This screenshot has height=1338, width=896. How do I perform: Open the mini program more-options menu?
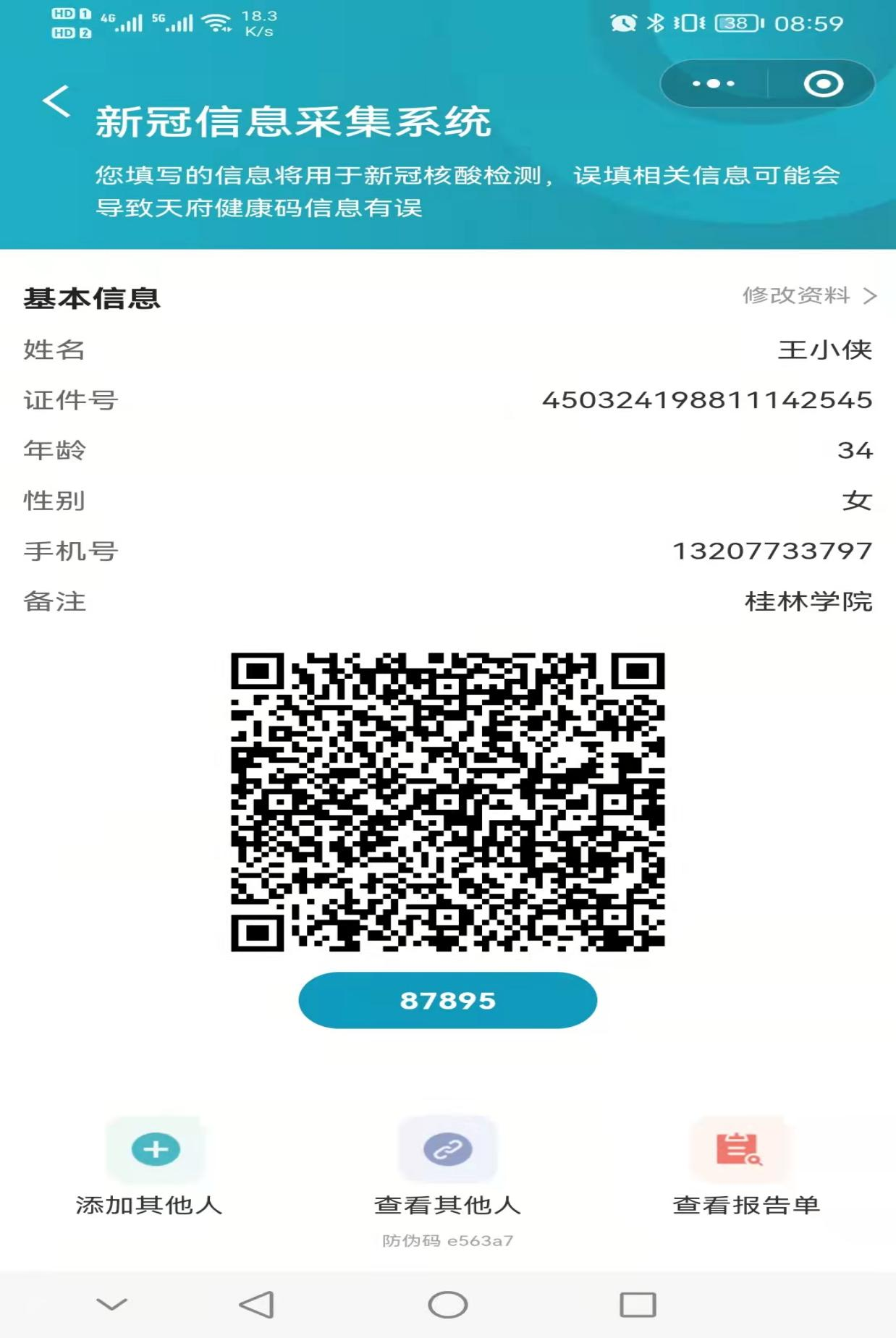click(x=714, y=84)
